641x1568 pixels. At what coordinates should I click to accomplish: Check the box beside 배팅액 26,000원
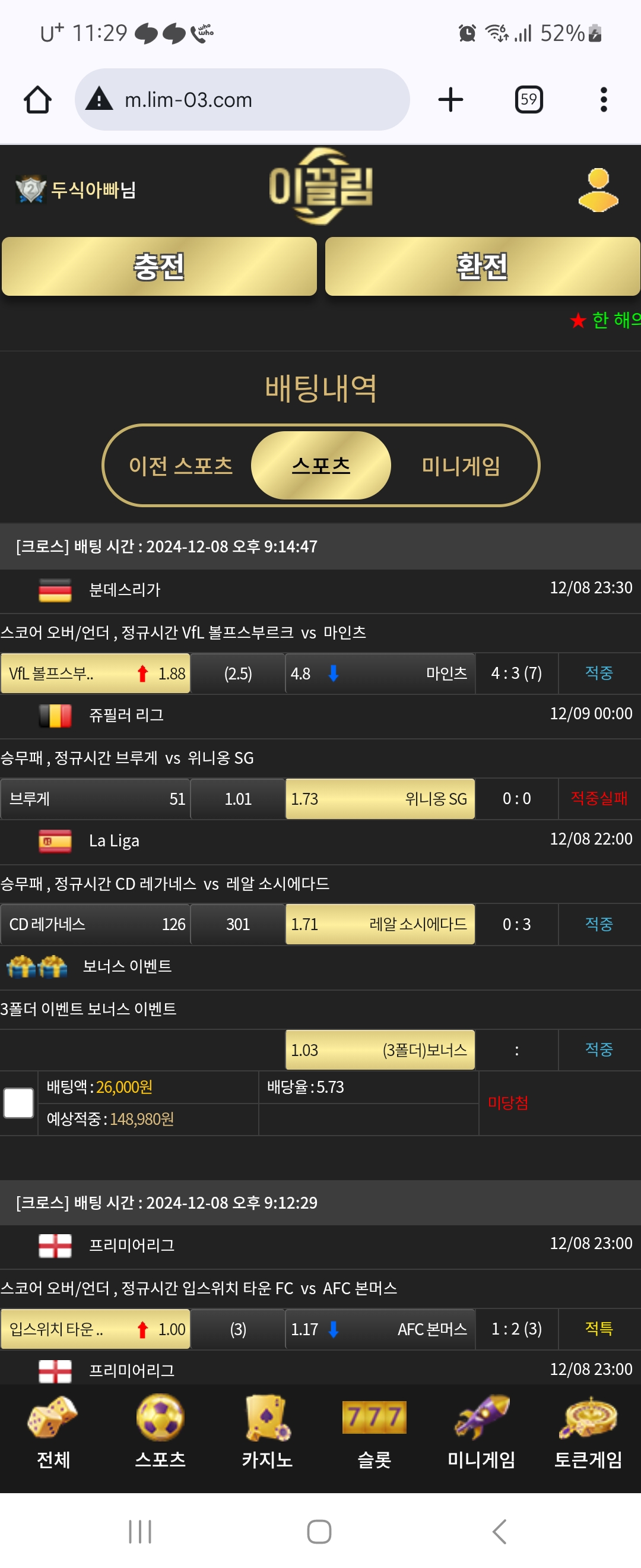(x=19, y=1103)
